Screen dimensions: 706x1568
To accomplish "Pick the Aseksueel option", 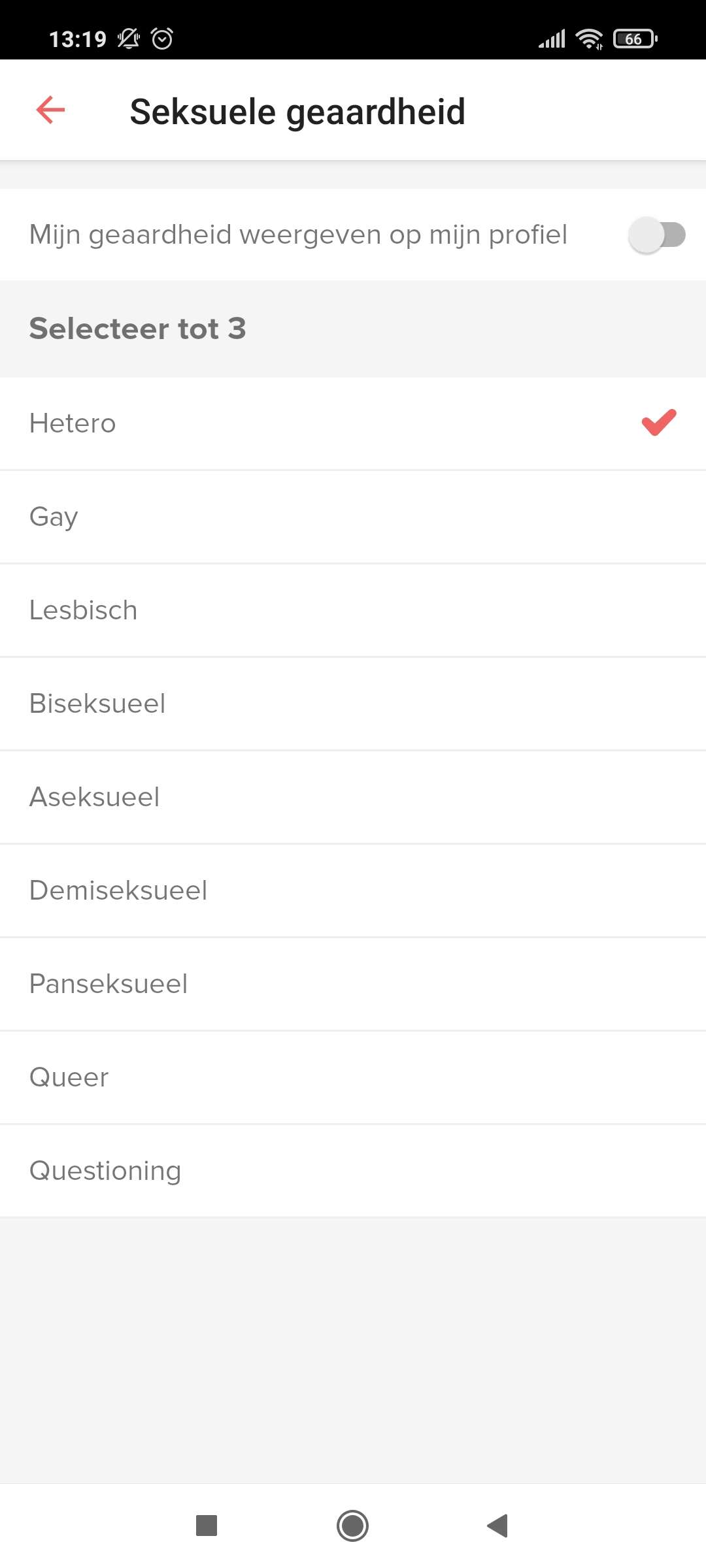I will point(353,797).
